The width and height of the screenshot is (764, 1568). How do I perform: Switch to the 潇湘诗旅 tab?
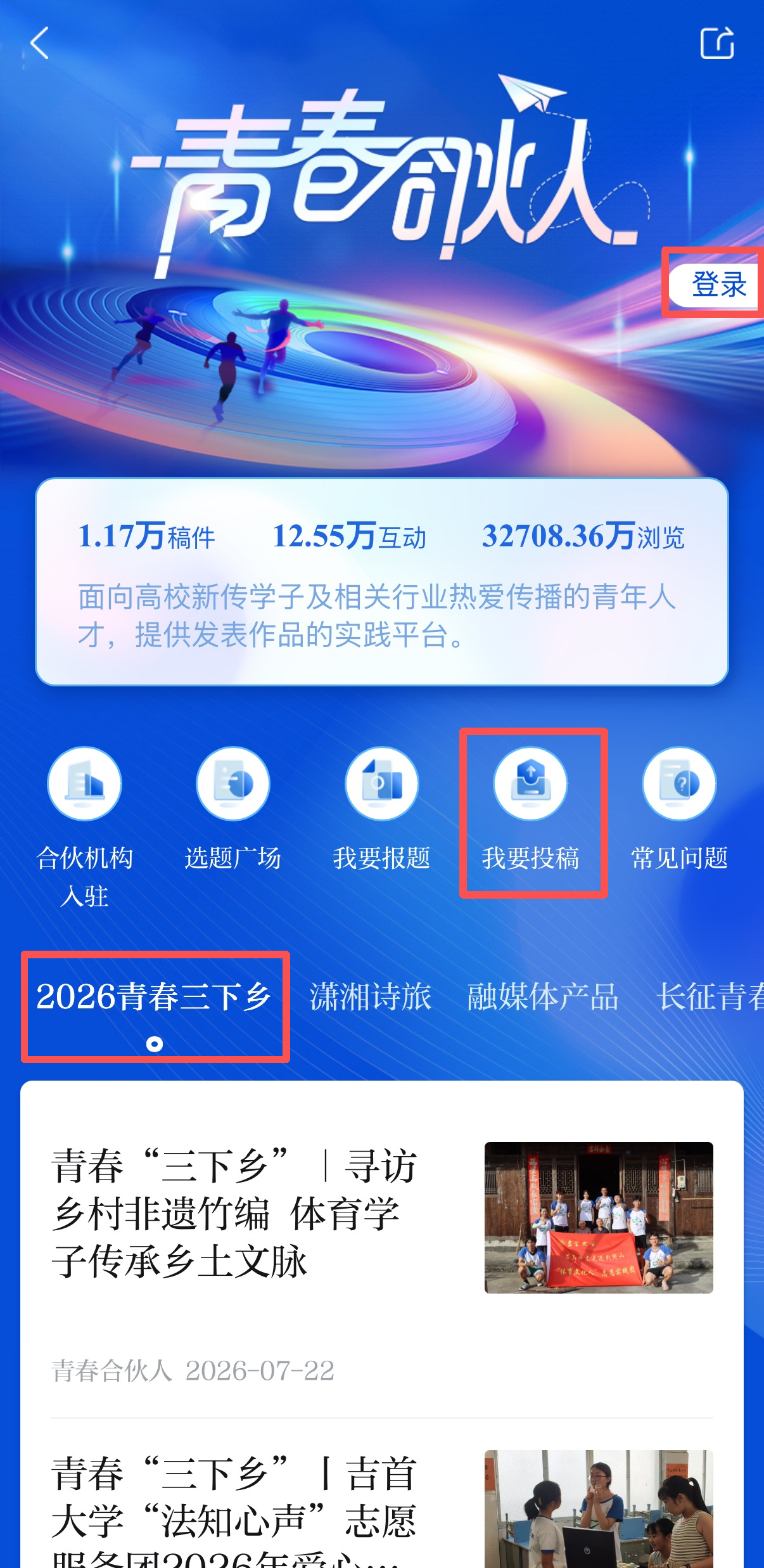pos(371,997)
